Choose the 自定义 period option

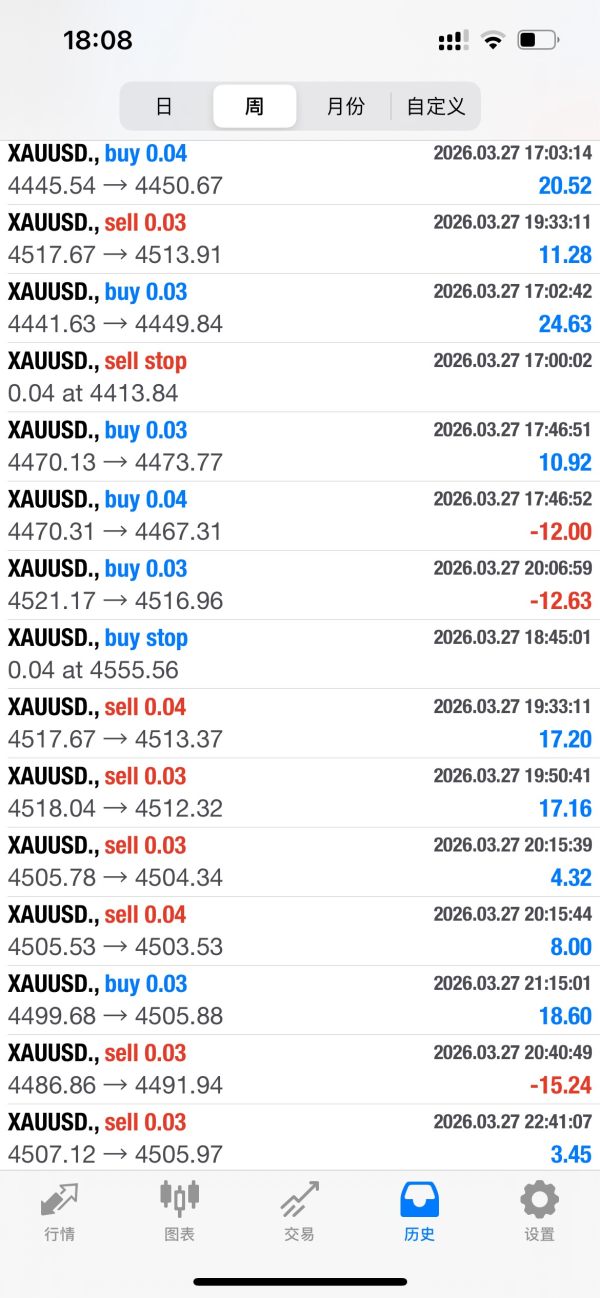click(x=436, y=106)
